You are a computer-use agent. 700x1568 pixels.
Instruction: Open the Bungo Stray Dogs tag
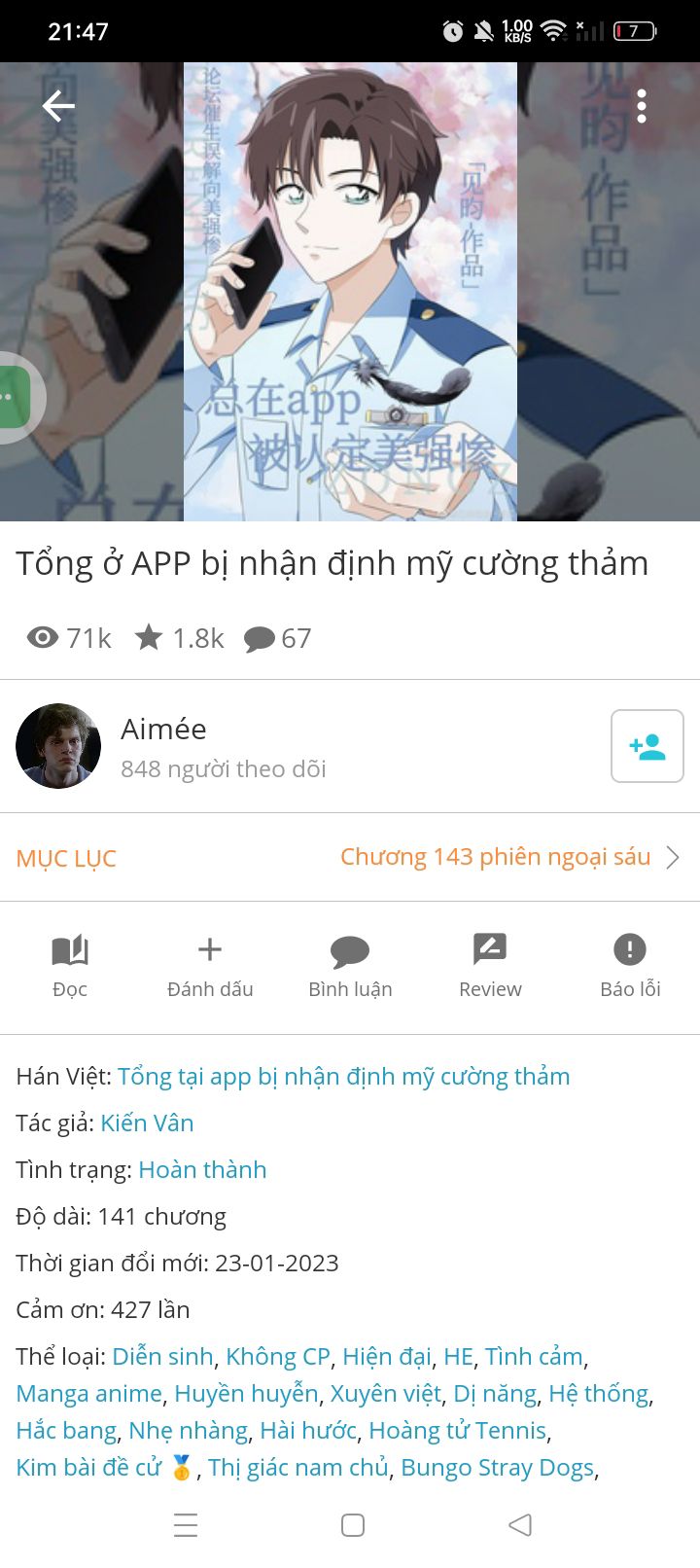coord(497,1468)
